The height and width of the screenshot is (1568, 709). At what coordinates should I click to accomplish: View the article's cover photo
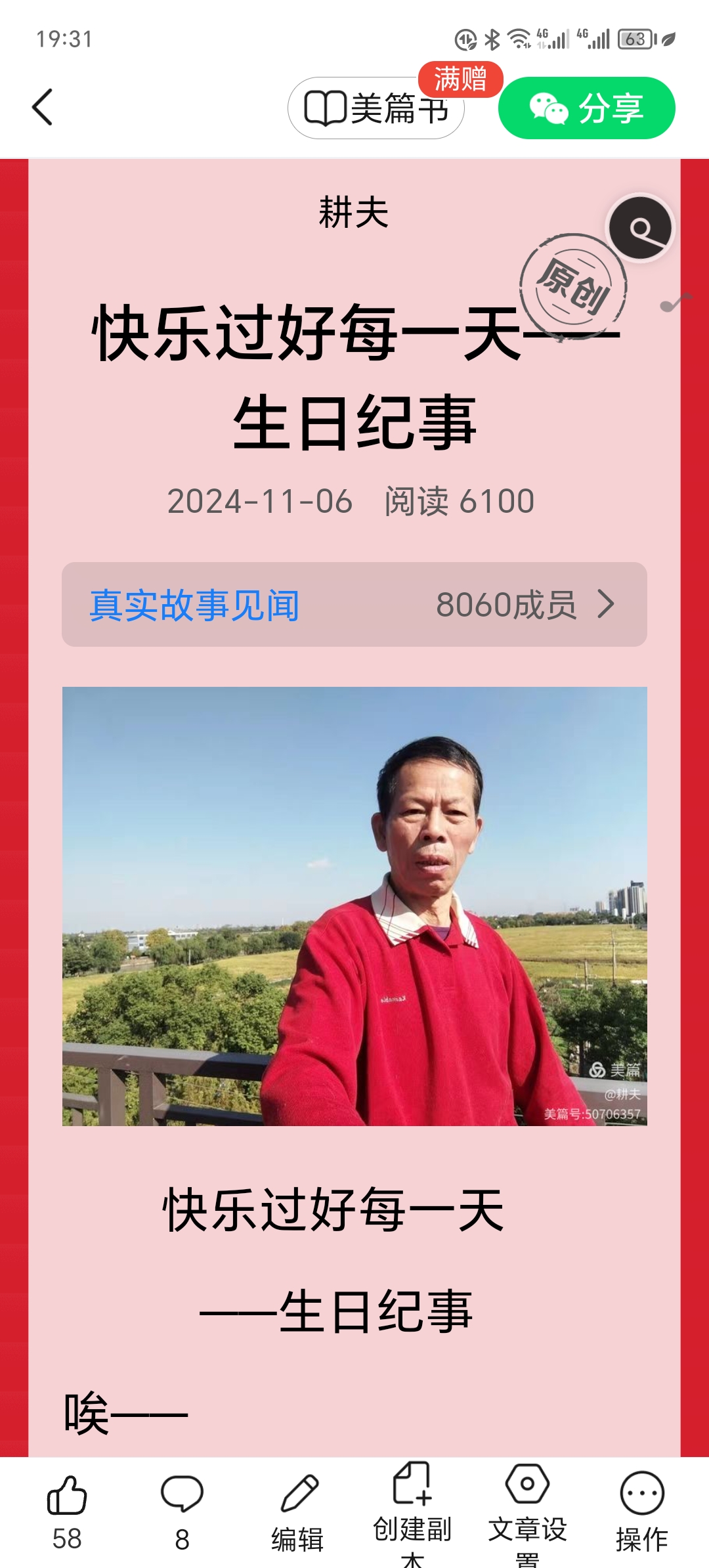(x=354, y=906)
